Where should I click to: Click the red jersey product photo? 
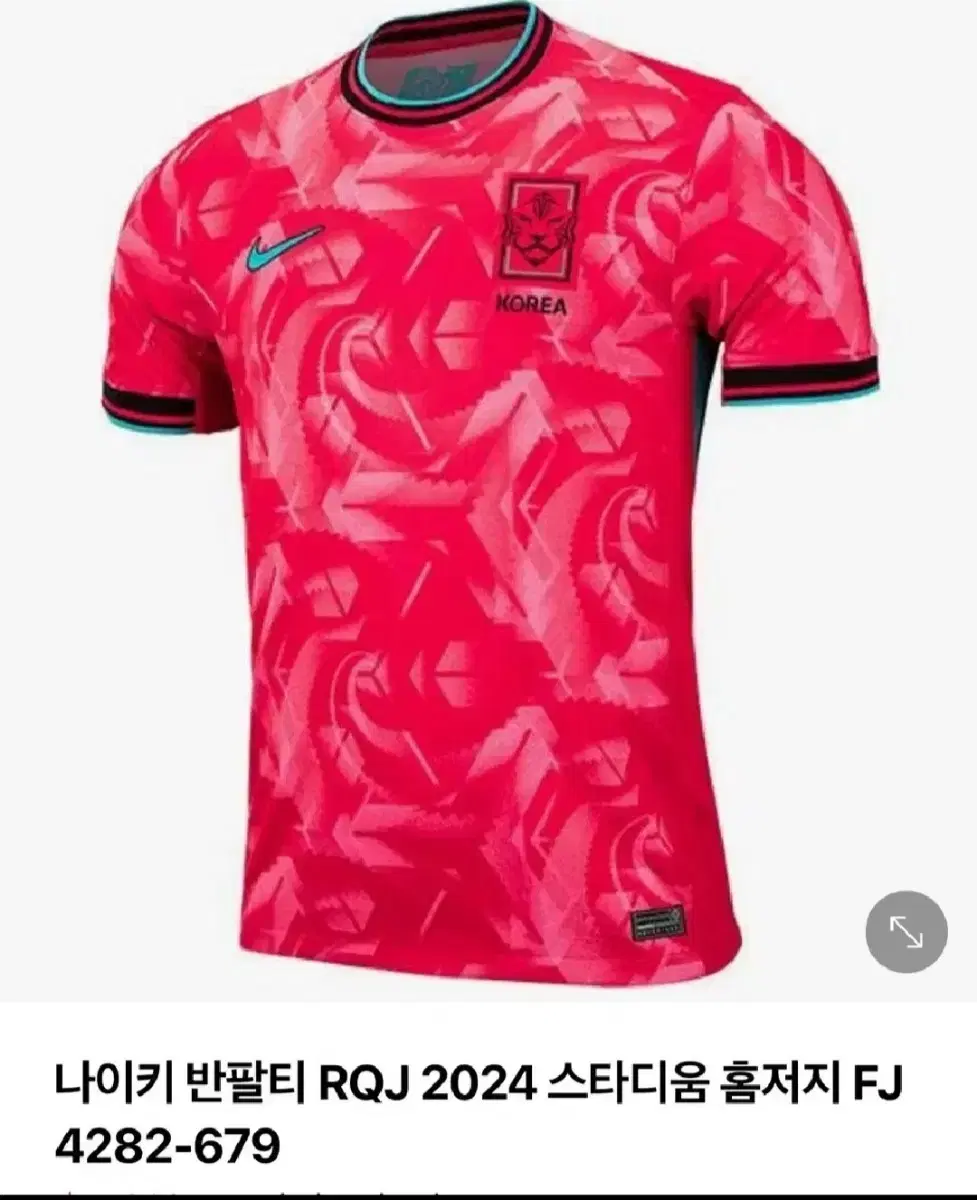[x=480, y=500]
